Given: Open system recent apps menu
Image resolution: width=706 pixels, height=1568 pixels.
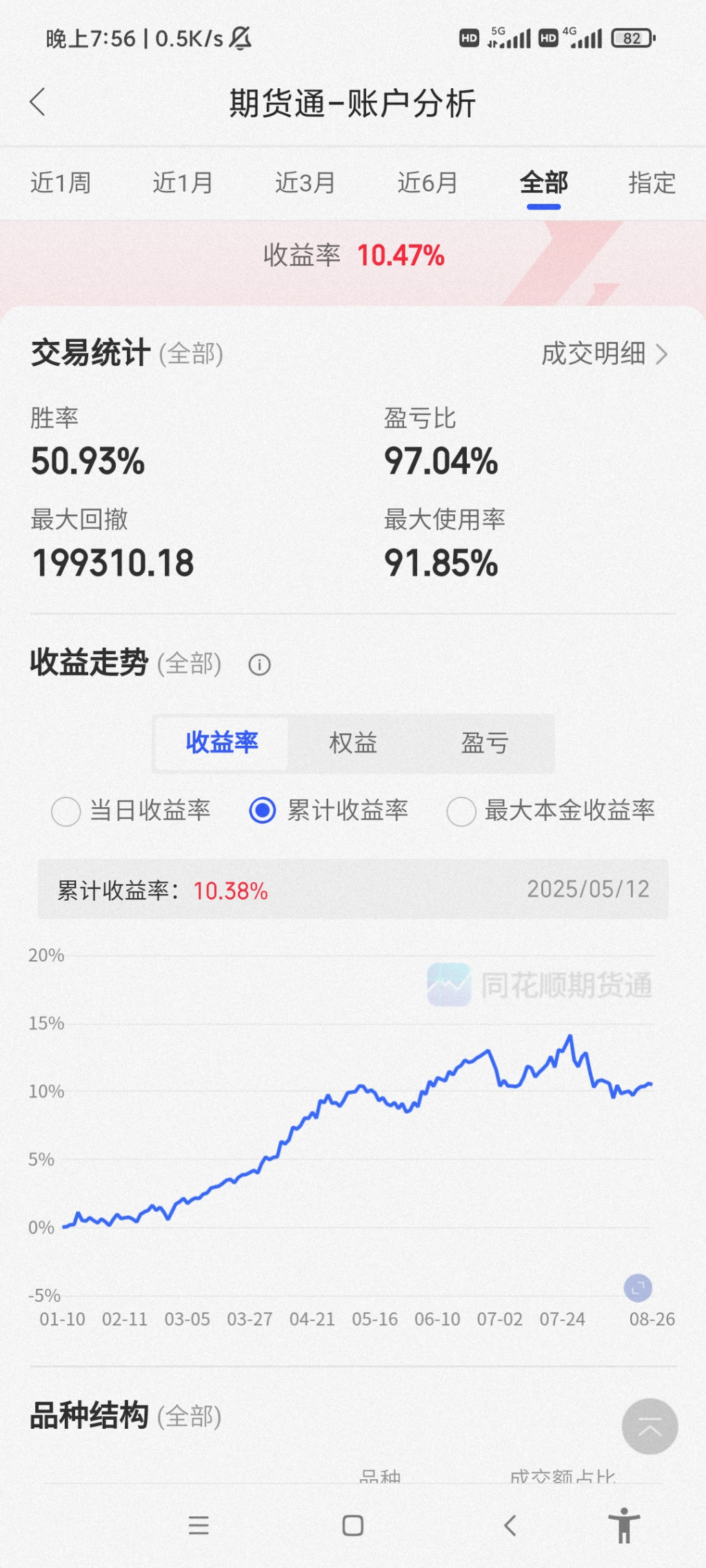Looking at the screenshot, I should (199, 1525).
